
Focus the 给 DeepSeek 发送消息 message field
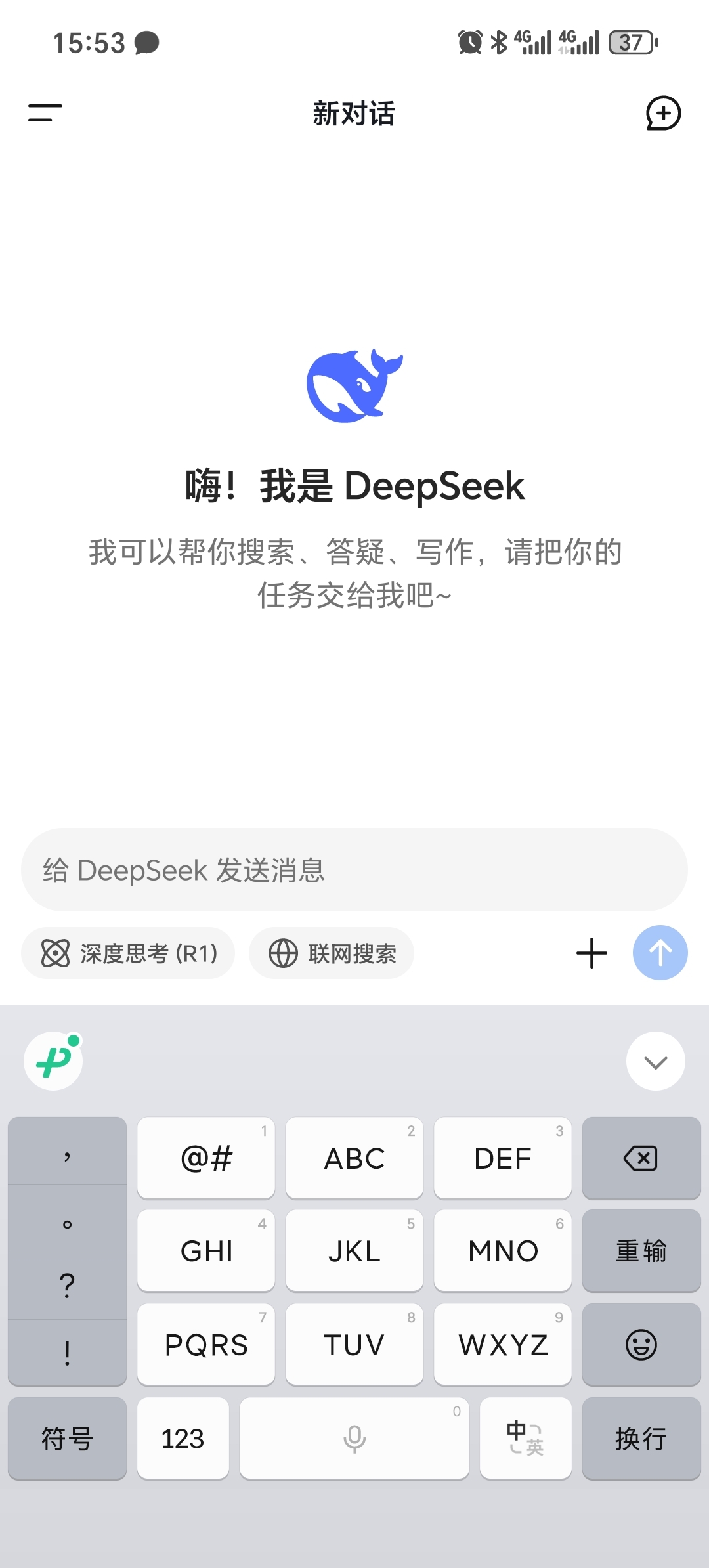point(354,869)
